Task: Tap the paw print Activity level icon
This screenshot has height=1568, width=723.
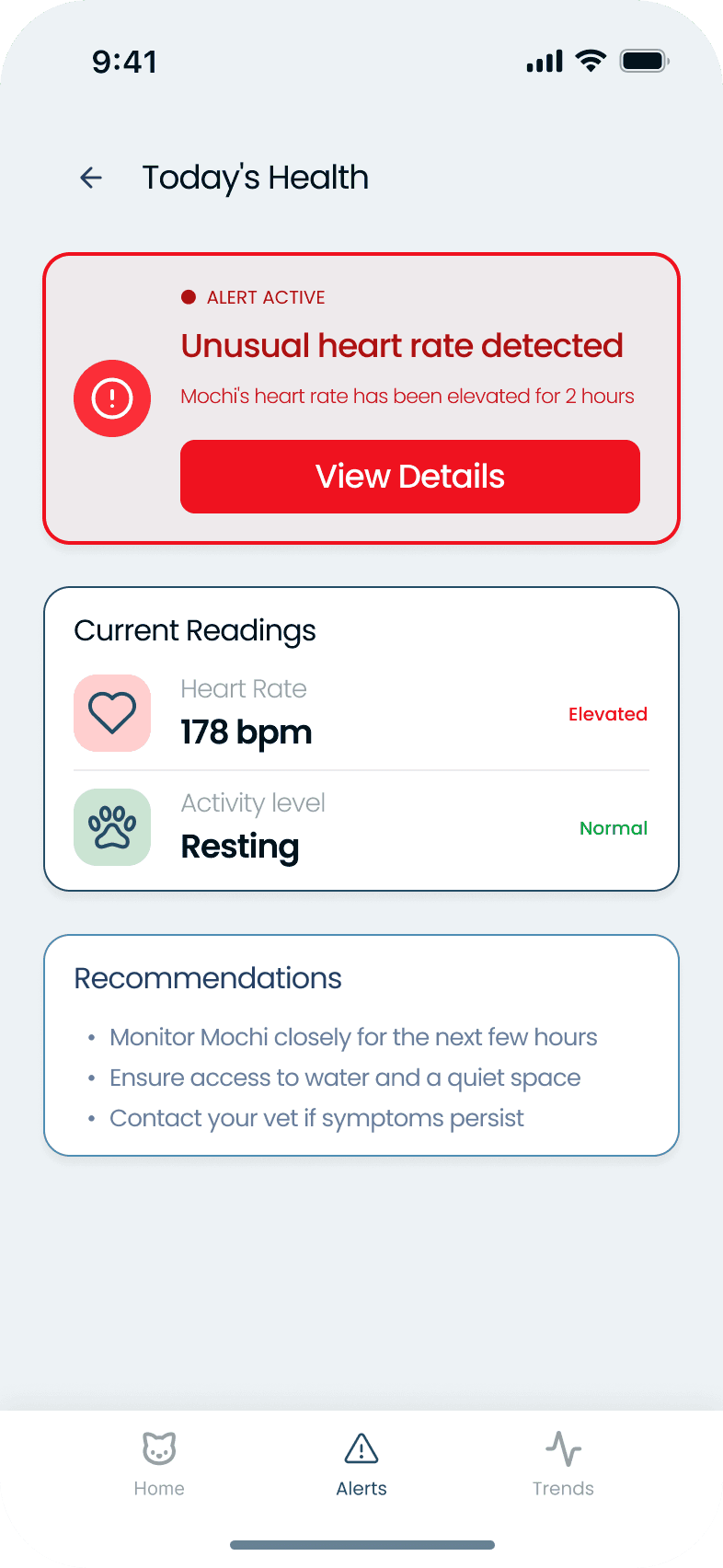Action: point(112,827)
